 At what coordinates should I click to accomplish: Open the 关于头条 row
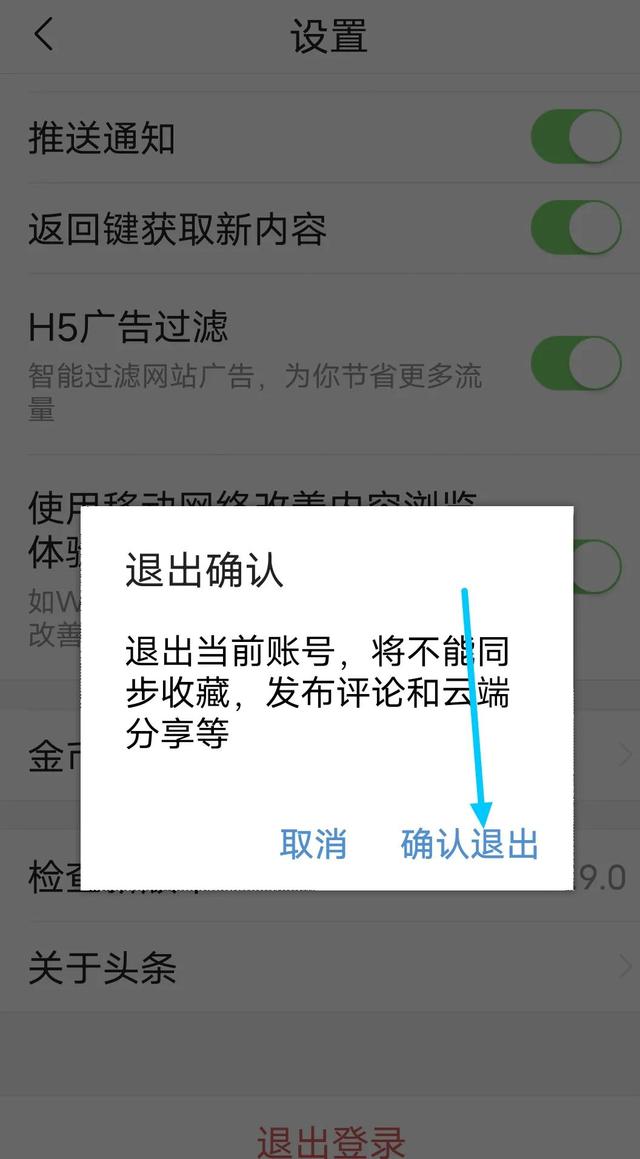pyautogui.click(x=320, y=967)
